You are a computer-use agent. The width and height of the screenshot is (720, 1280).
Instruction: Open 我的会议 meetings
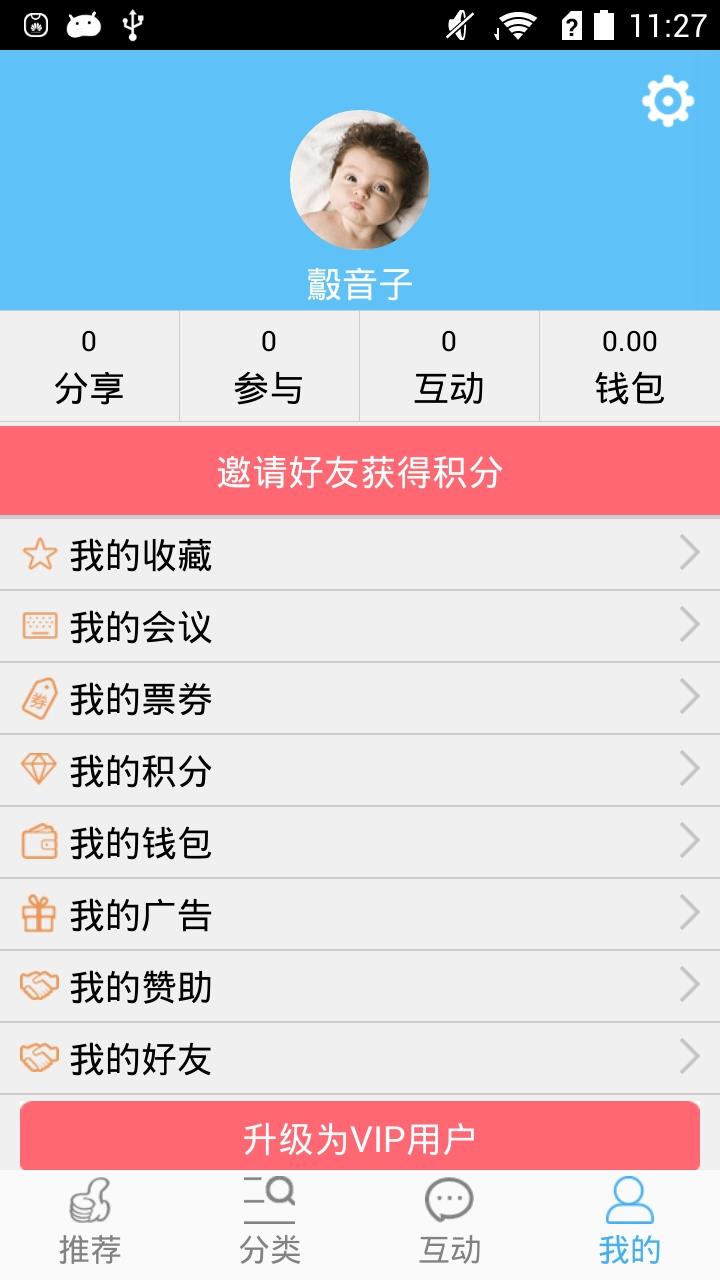[x=360, y=627]
